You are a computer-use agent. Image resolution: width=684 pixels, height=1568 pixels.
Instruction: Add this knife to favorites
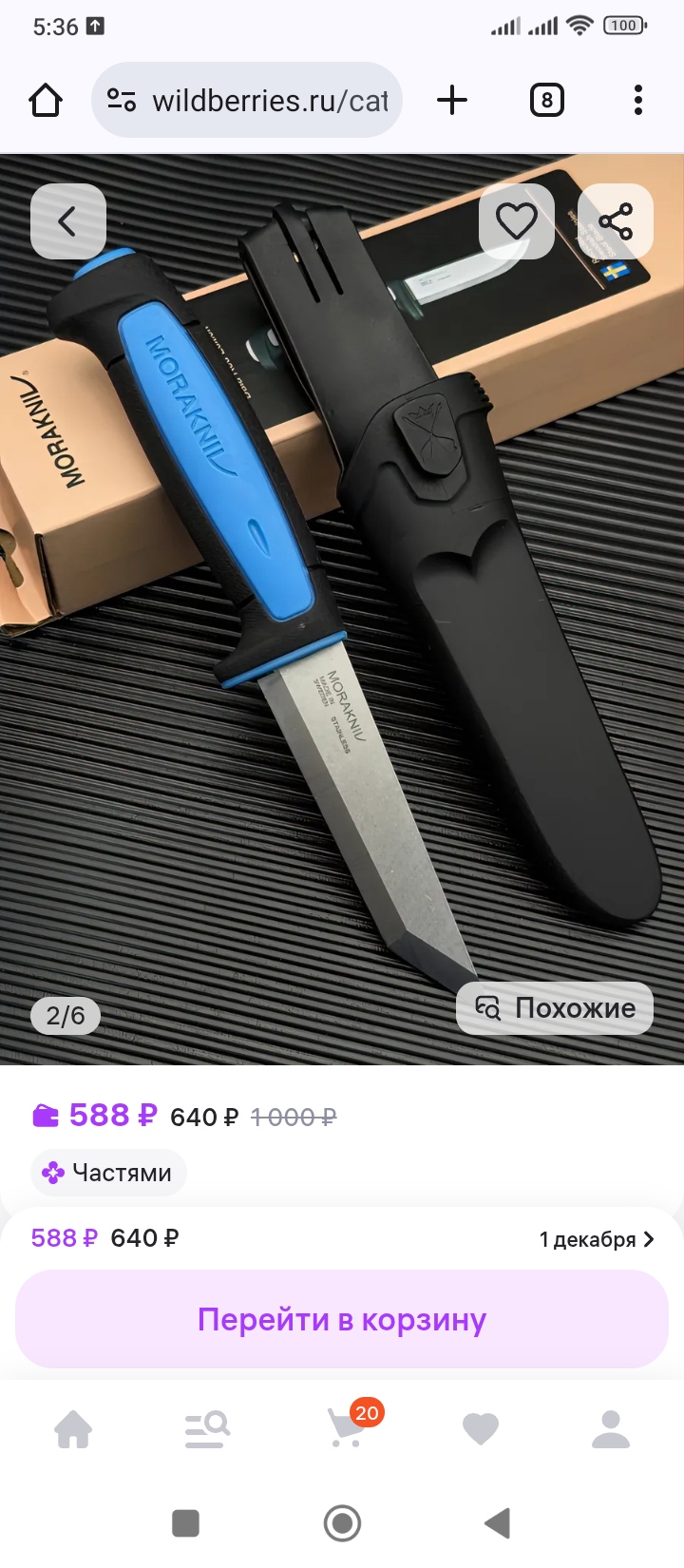point(516,221)
